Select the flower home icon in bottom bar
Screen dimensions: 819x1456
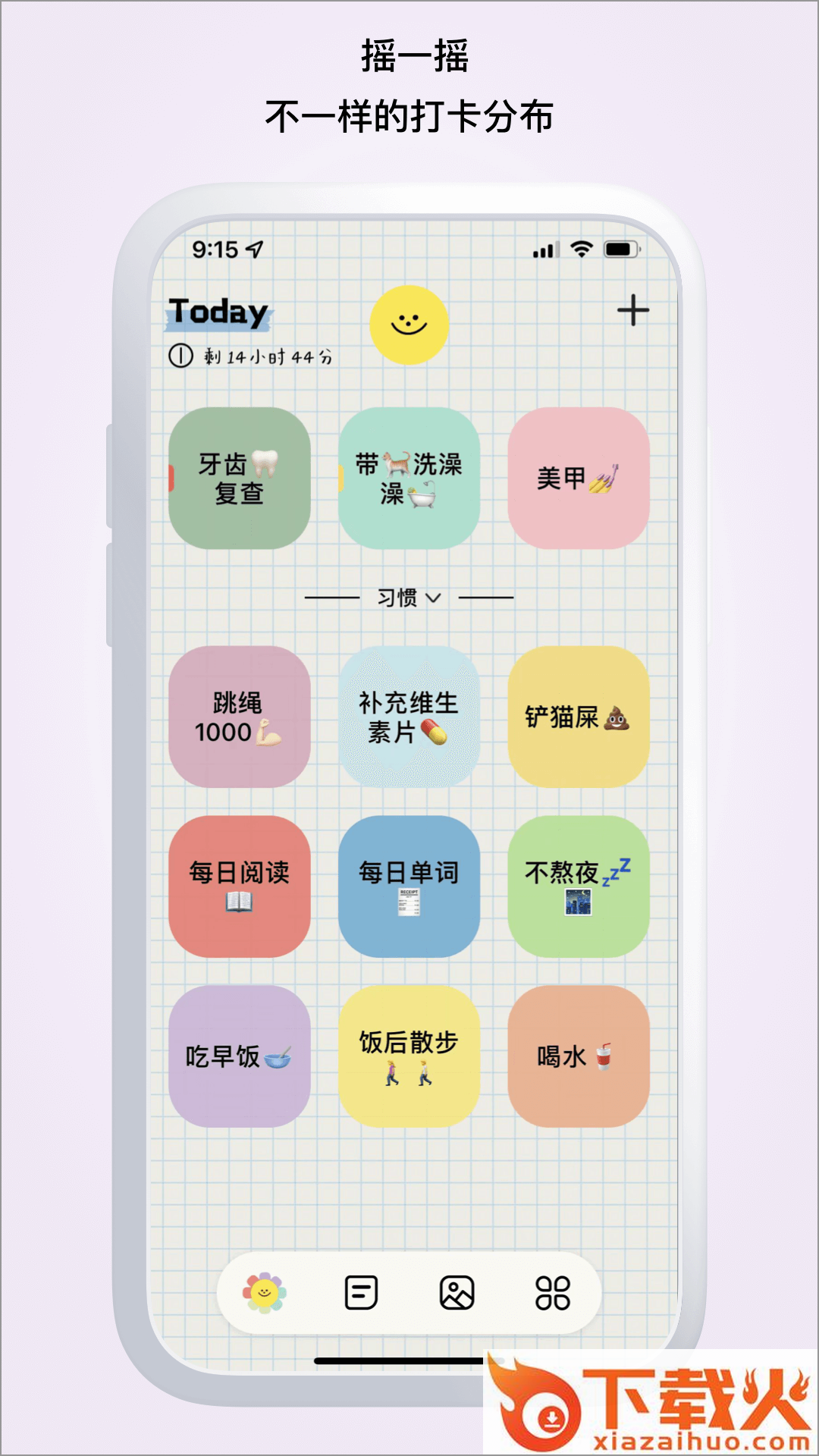point(265,1293)
